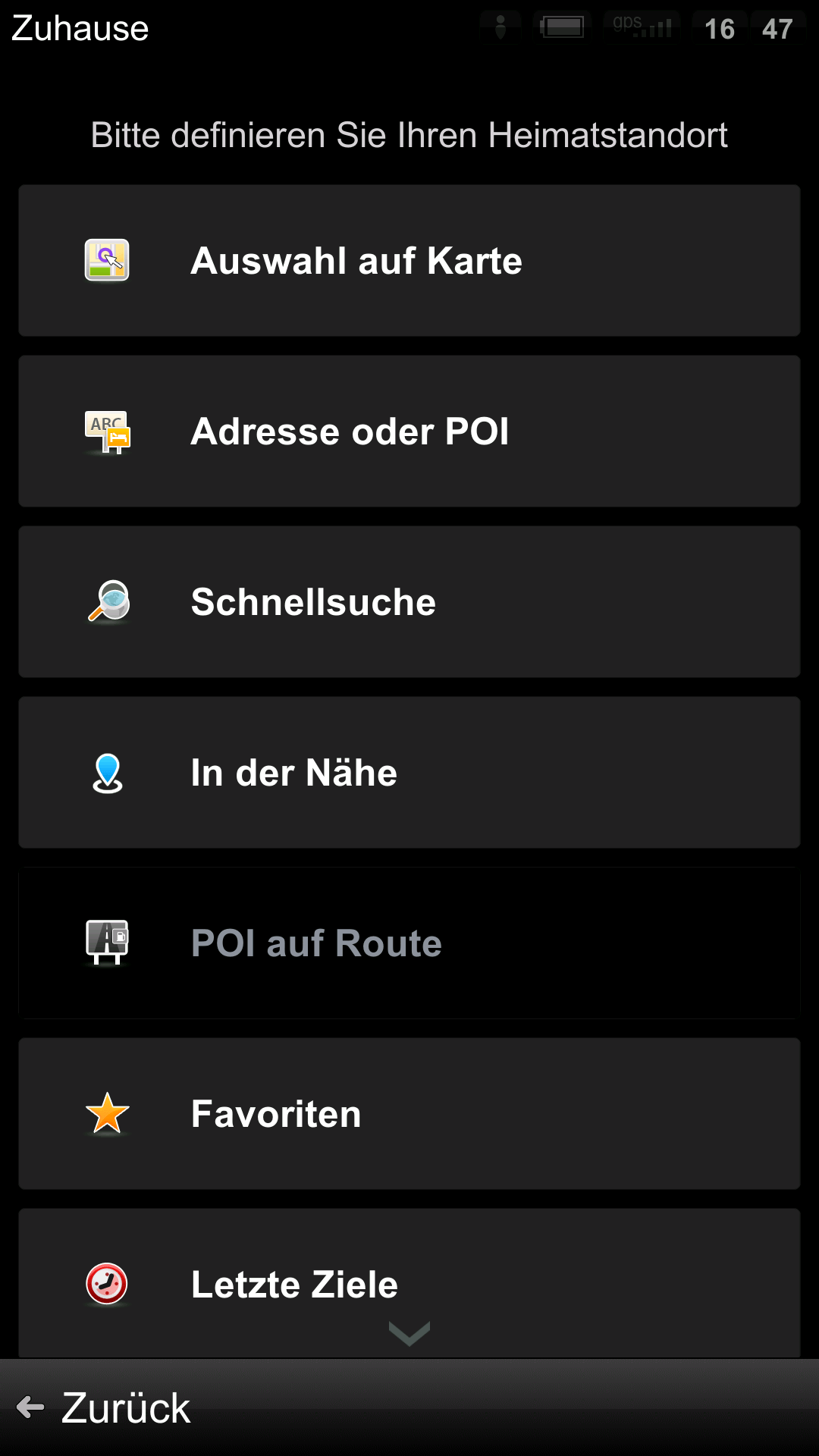Image resolution: width=819 pixels, height=1456 pixels.
Task: Tap the magnifying glass icon for Schnellsuche
Action: (106, 601)
